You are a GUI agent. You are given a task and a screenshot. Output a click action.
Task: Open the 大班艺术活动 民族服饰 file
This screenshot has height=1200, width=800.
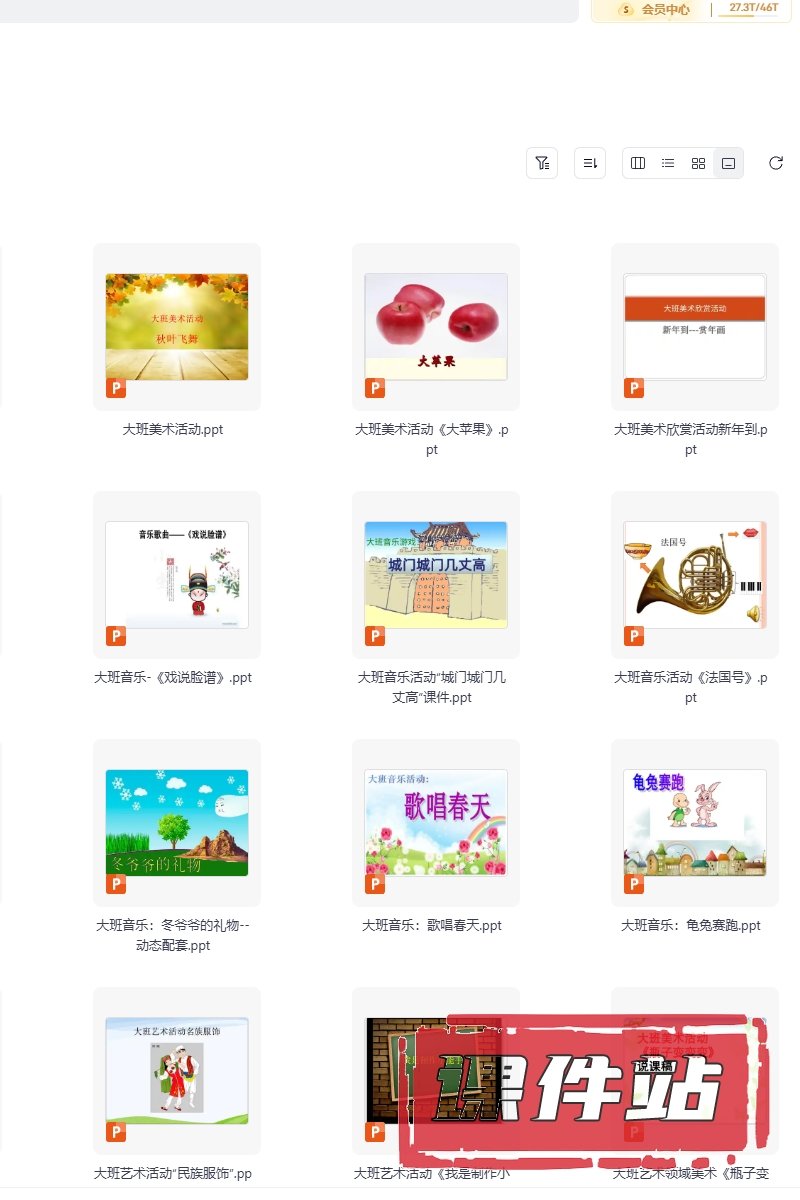point(177,1071)
